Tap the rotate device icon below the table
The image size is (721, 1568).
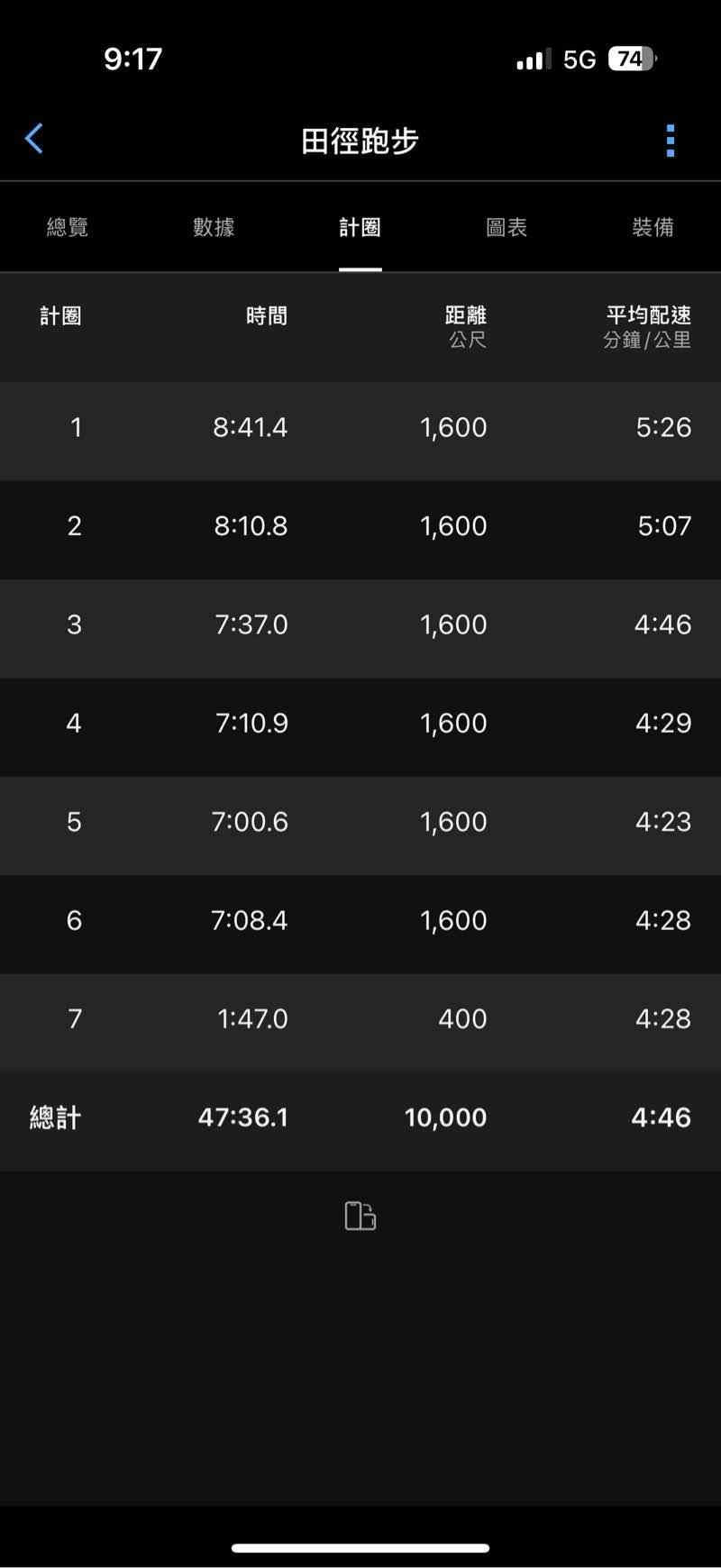pos(360,1216)
